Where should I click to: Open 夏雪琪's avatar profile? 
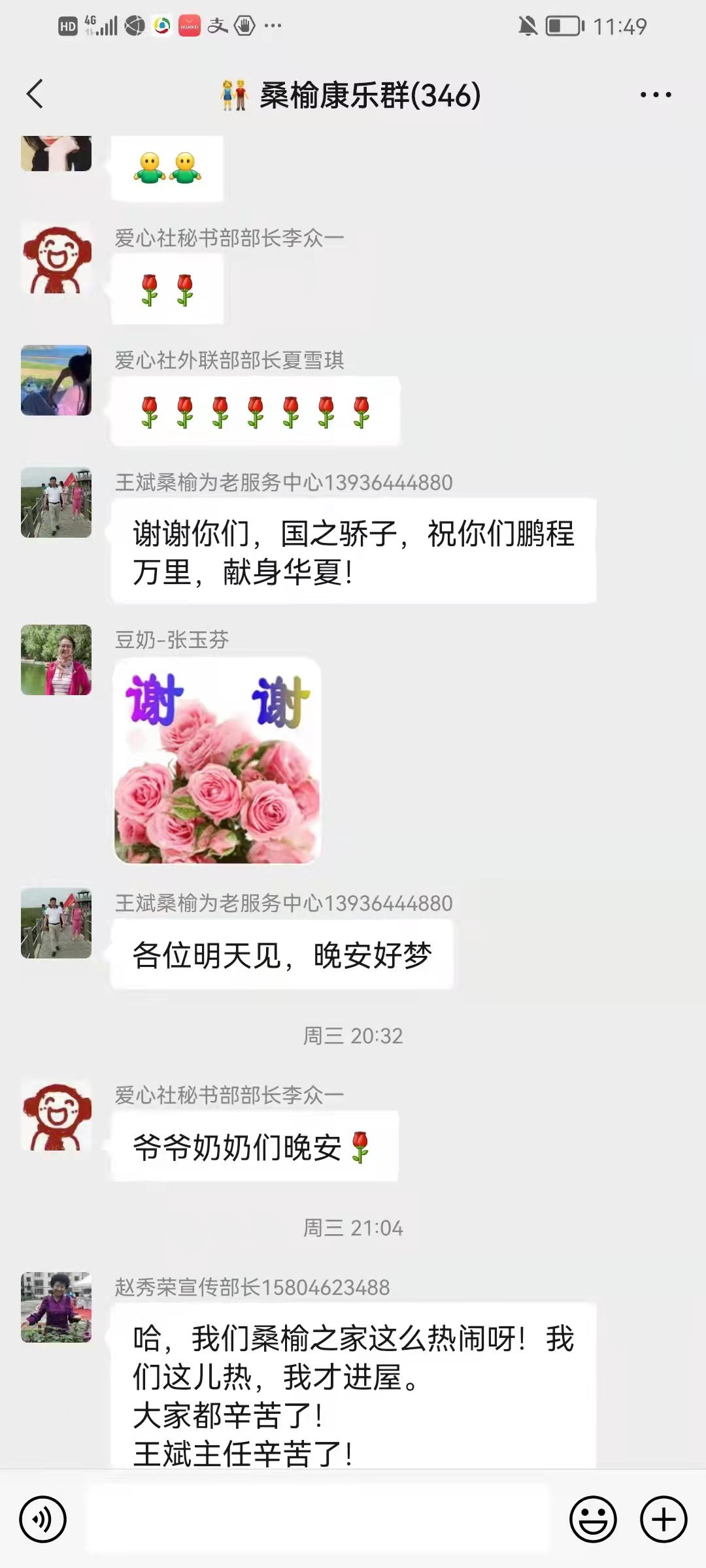coord(56,380)
